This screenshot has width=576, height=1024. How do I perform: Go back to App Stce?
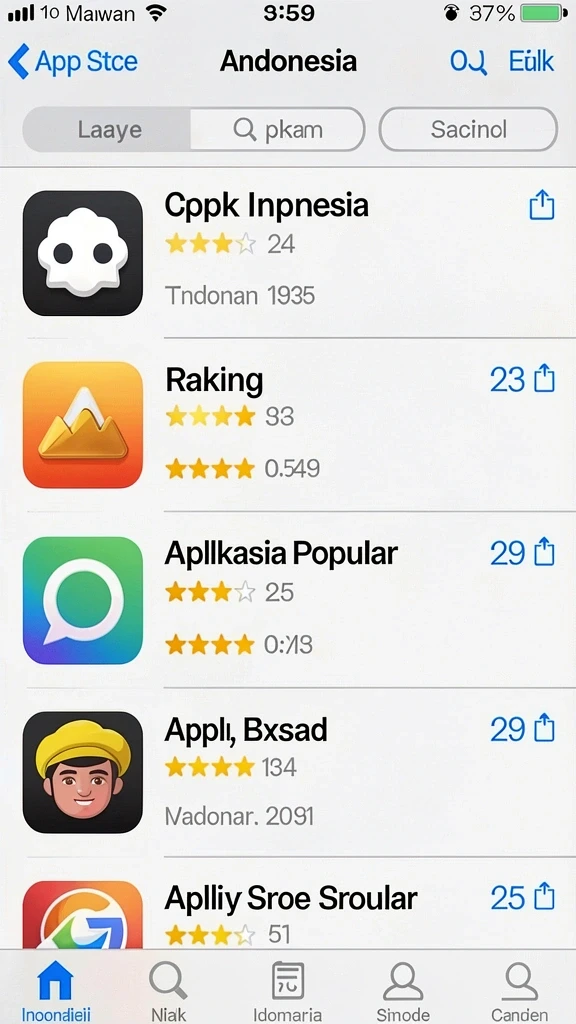pyautogui.click(x=73, y=61)
